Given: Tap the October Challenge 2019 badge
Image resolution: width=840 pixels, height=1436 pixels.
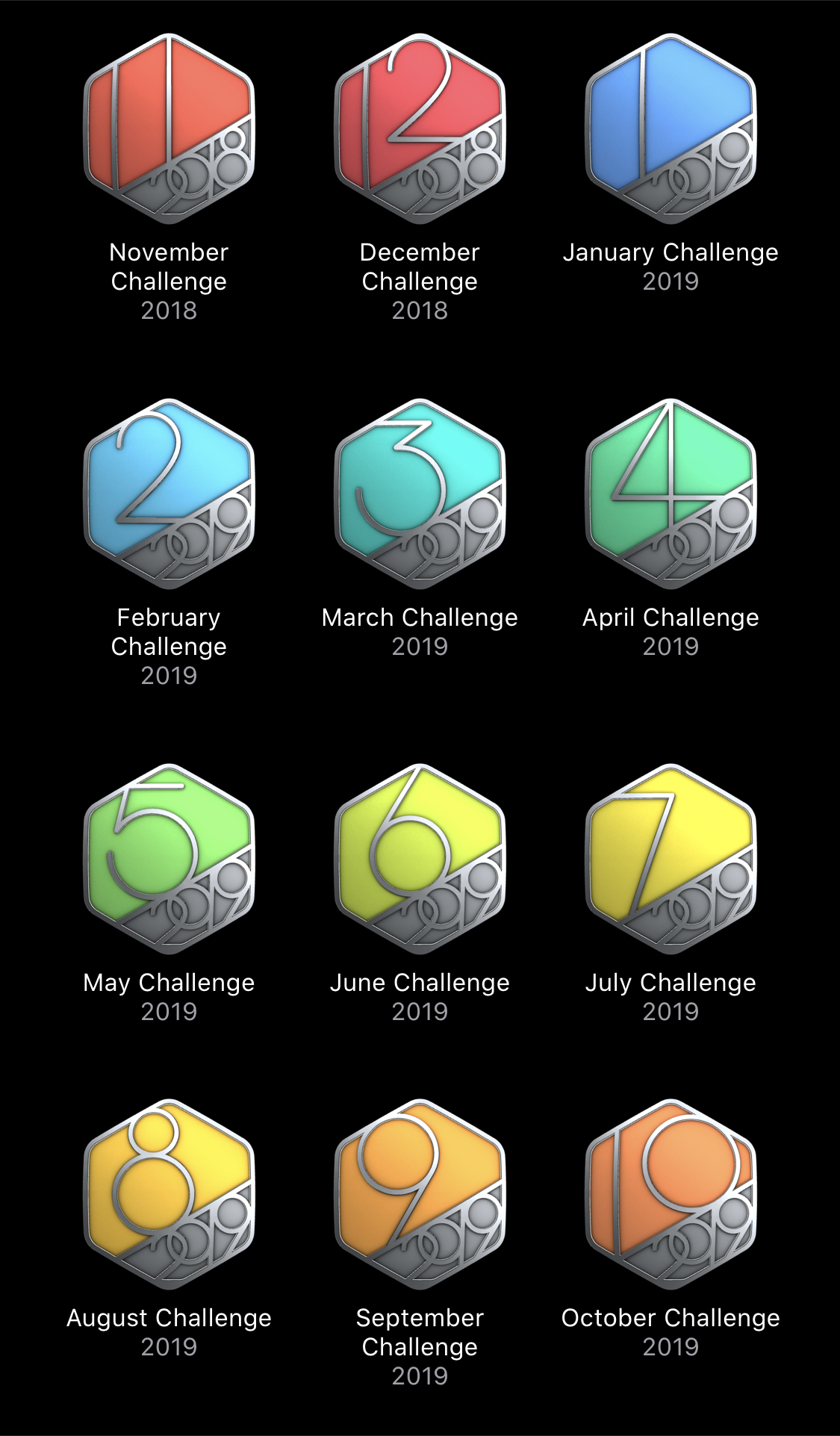Looking at the screenshot, I should point(671,1194).
